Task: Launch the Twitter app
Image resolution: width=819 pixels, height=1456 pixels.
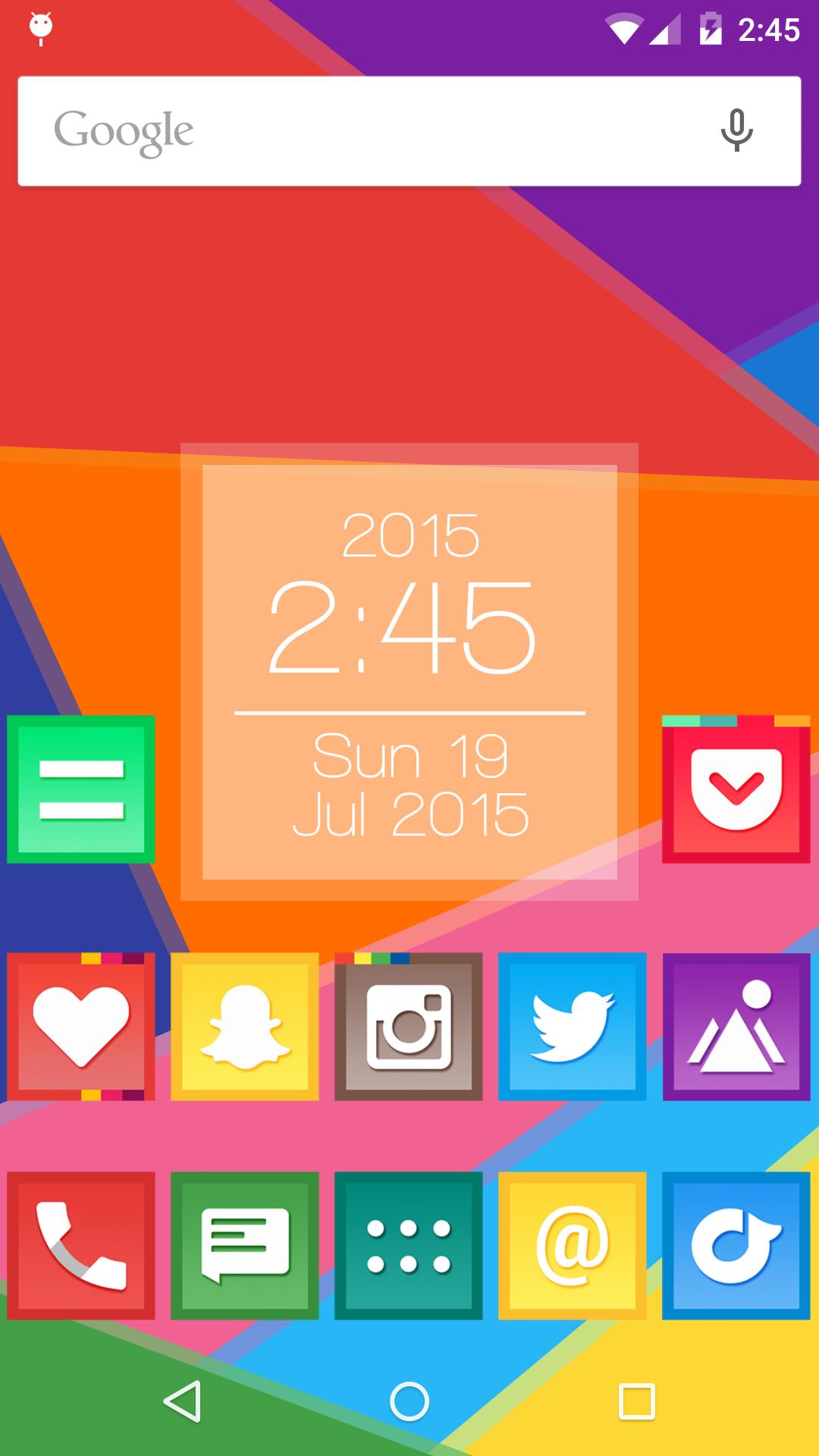Action: [573, 1027]
